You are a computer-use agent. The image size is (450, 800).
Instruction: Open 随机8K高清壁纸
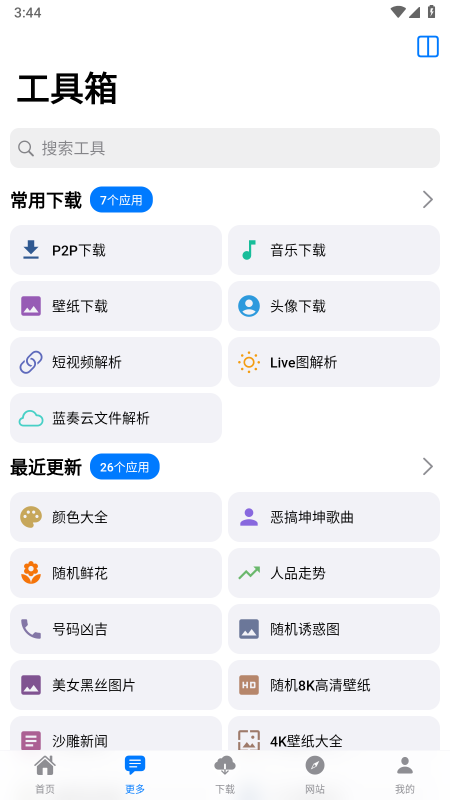[334, 685]
